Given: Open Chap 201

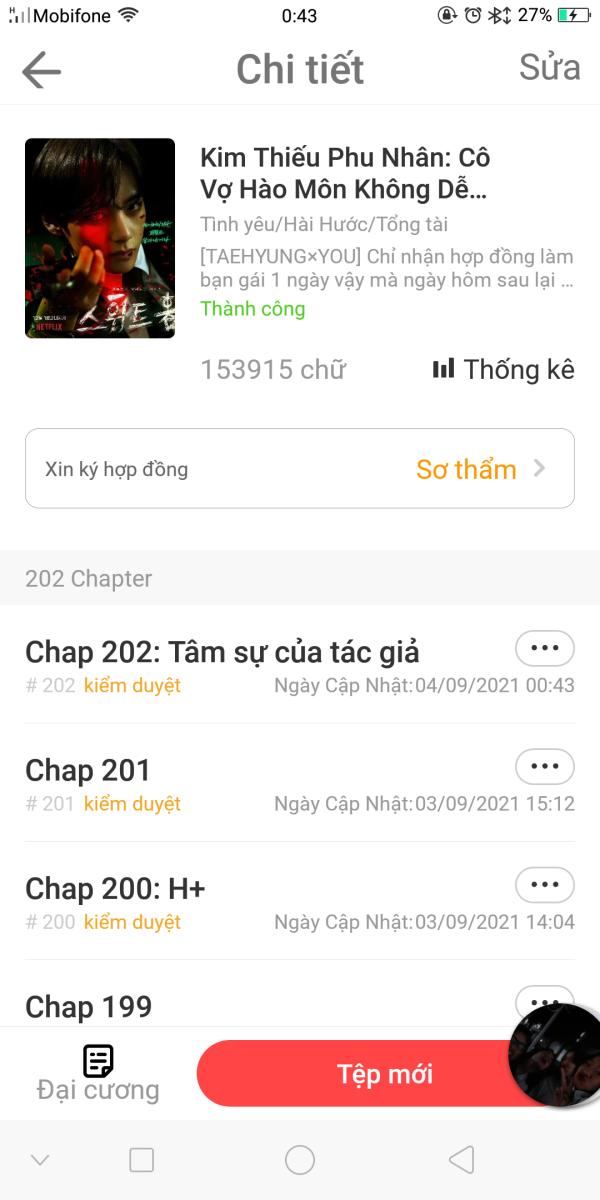Looking at the screenshot, I should (x=88, y=771).
